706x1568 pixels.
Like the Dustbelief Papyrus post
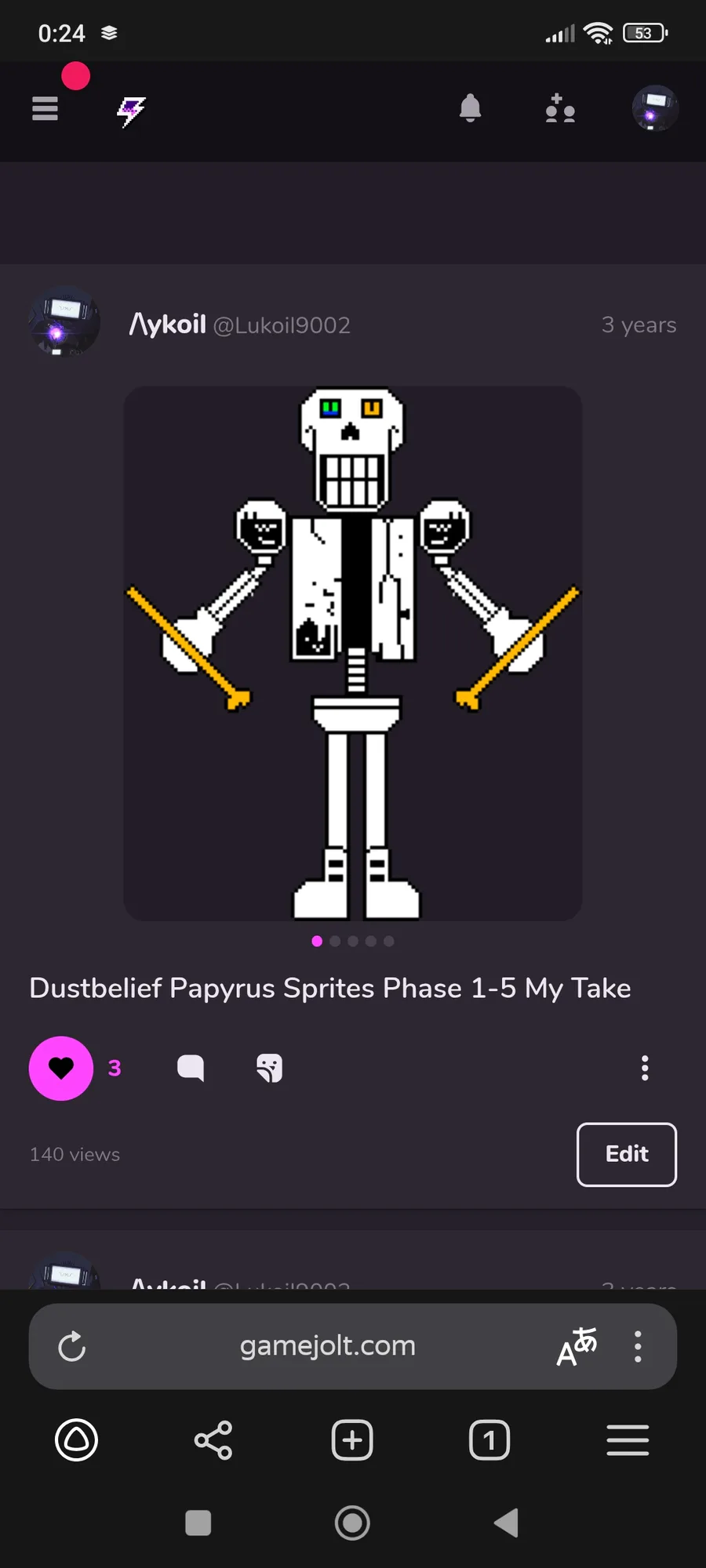(61, 1068)
